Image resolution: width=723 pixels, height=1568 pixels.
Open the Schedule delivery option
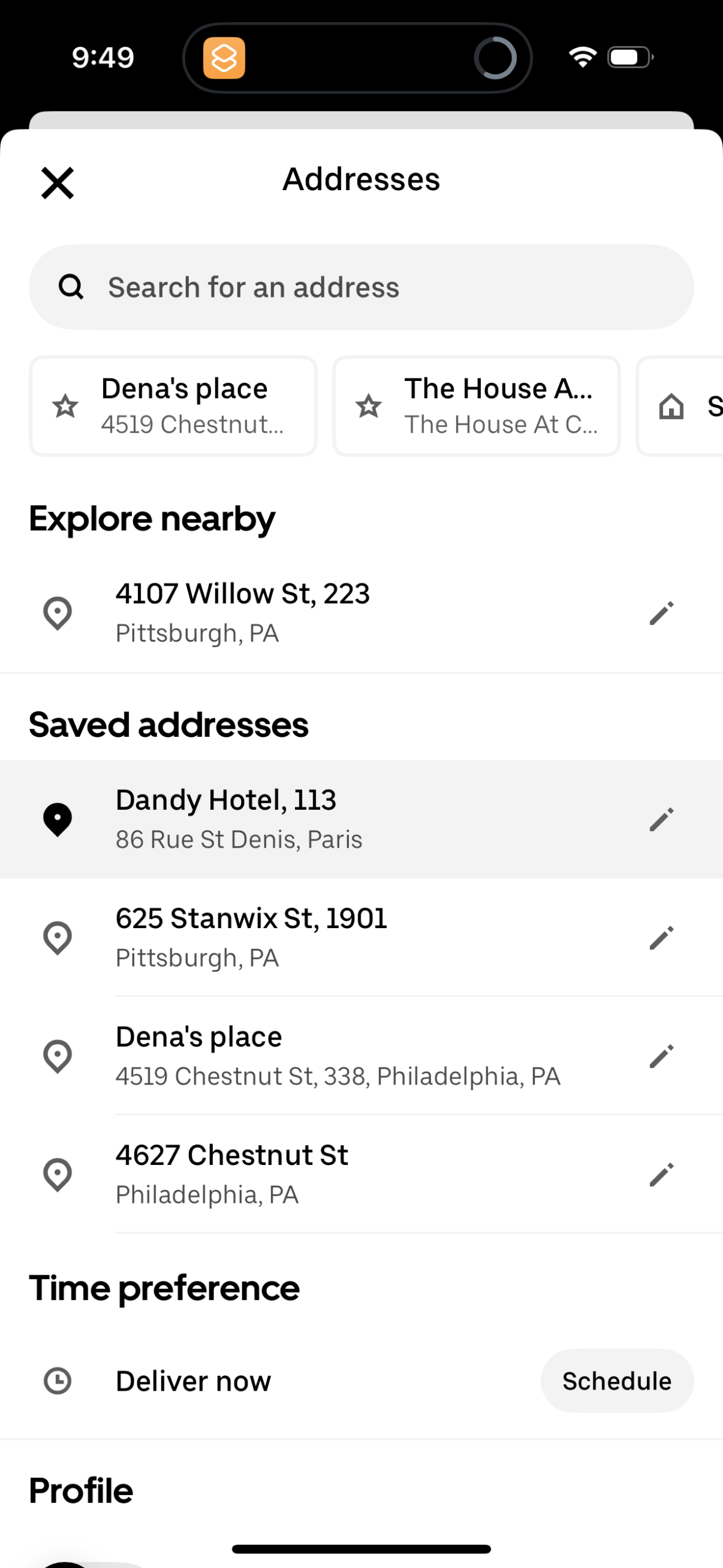click(x=616, y=1381)
